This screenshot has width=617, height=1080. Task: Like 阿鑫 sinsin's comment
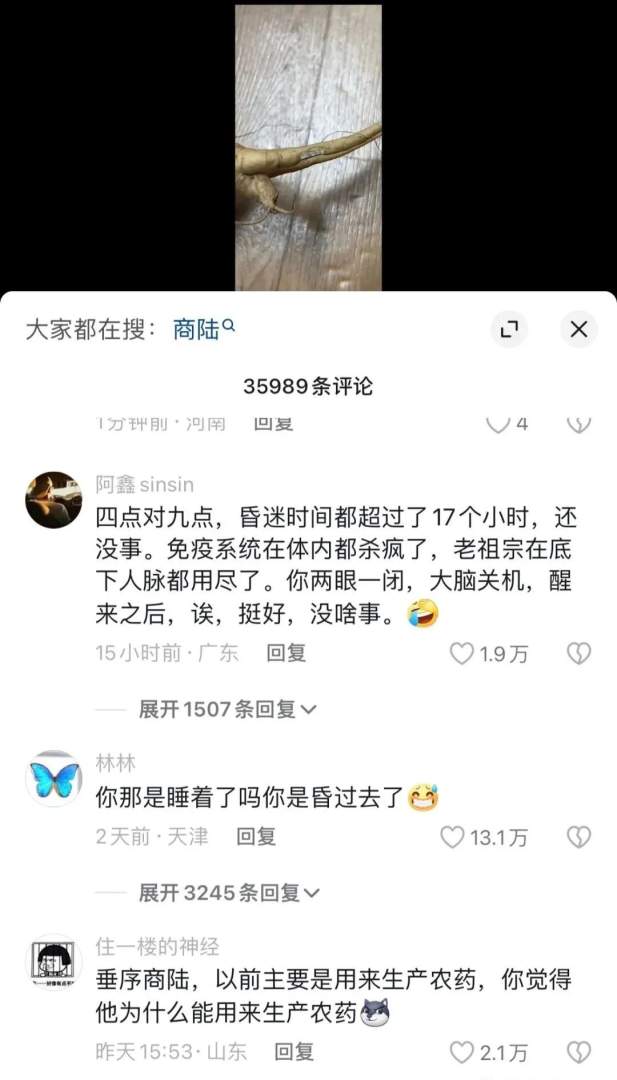[462, 654]
